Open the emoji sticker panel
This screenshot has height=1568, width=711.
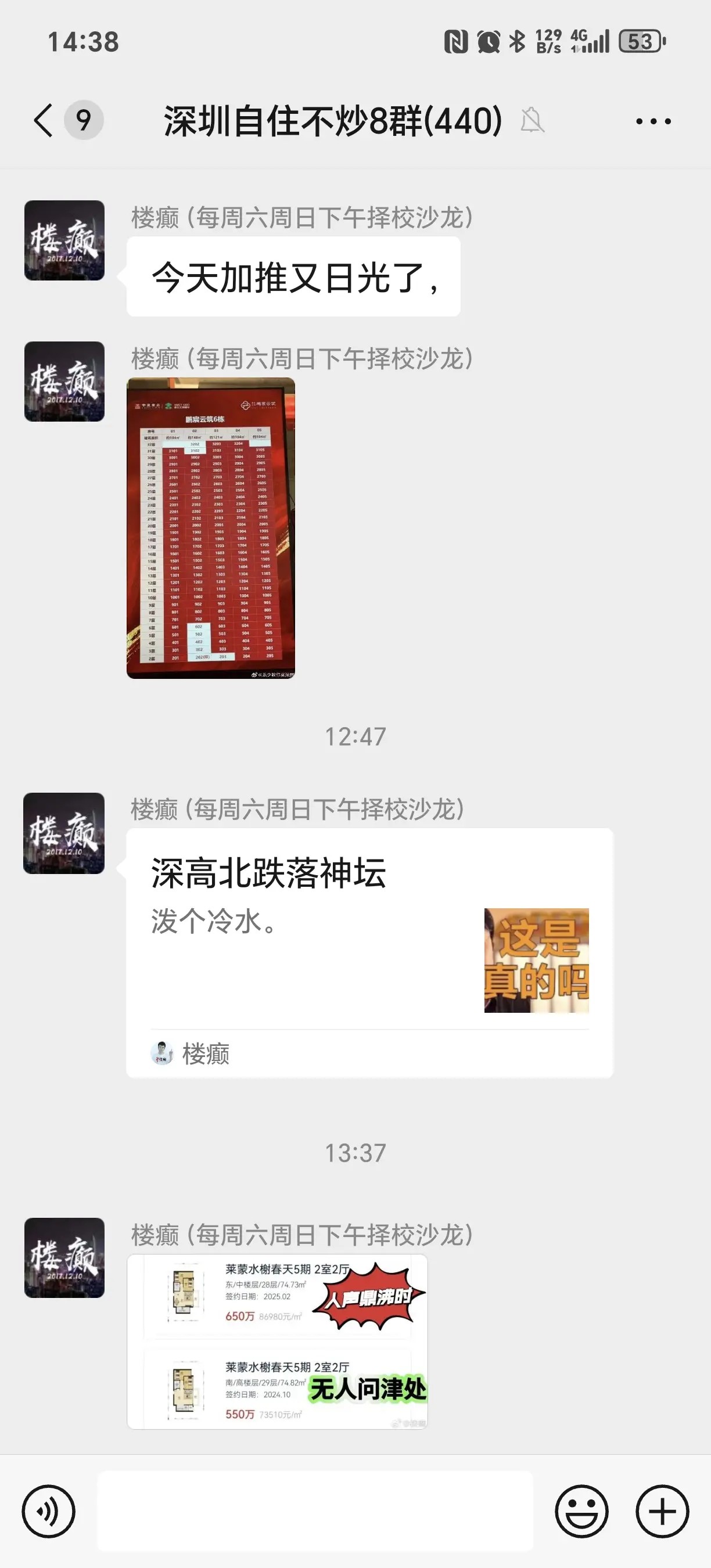581,1512
